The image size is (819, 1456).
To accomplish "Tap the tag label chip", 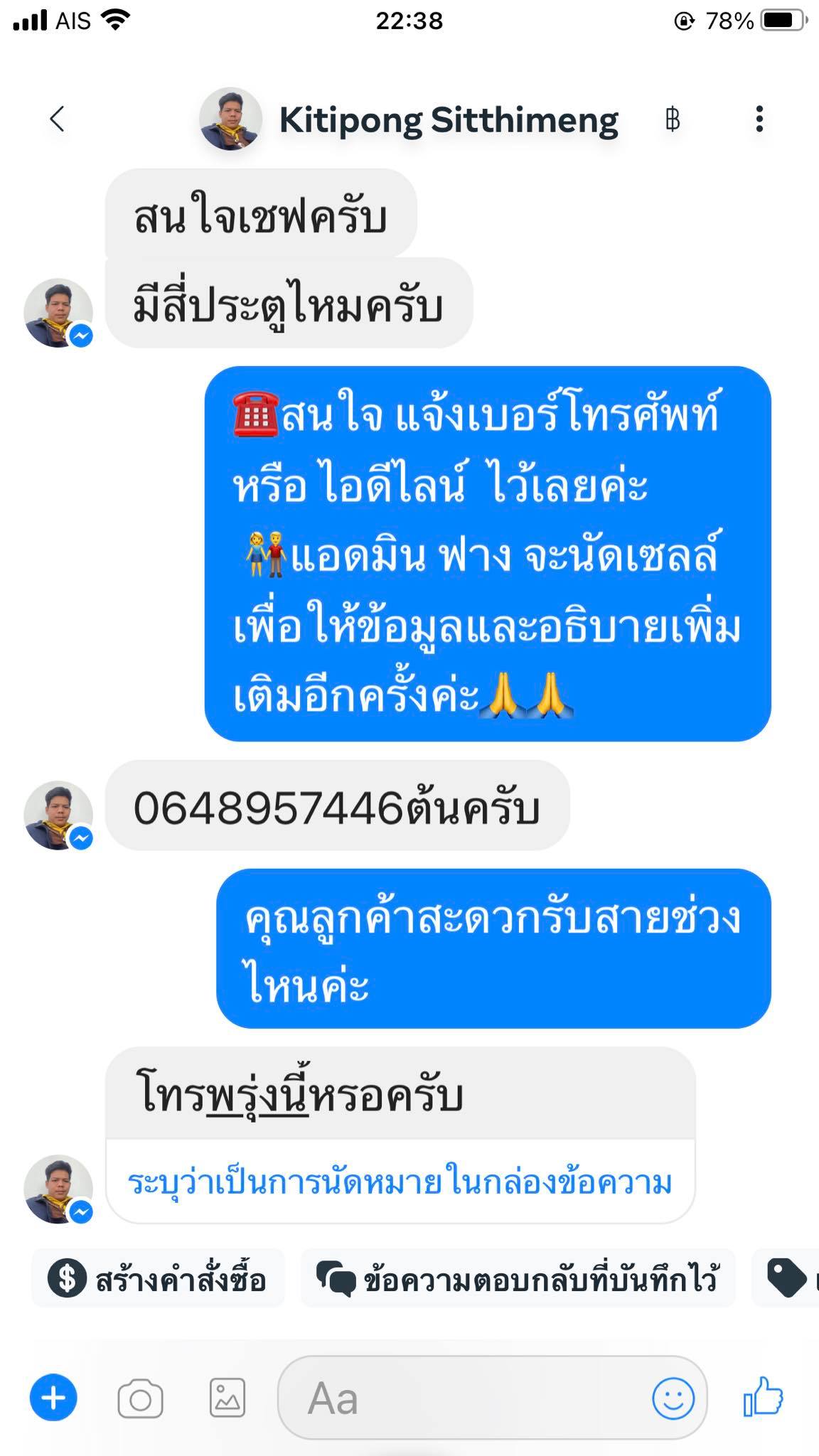I will point(785,1278).
